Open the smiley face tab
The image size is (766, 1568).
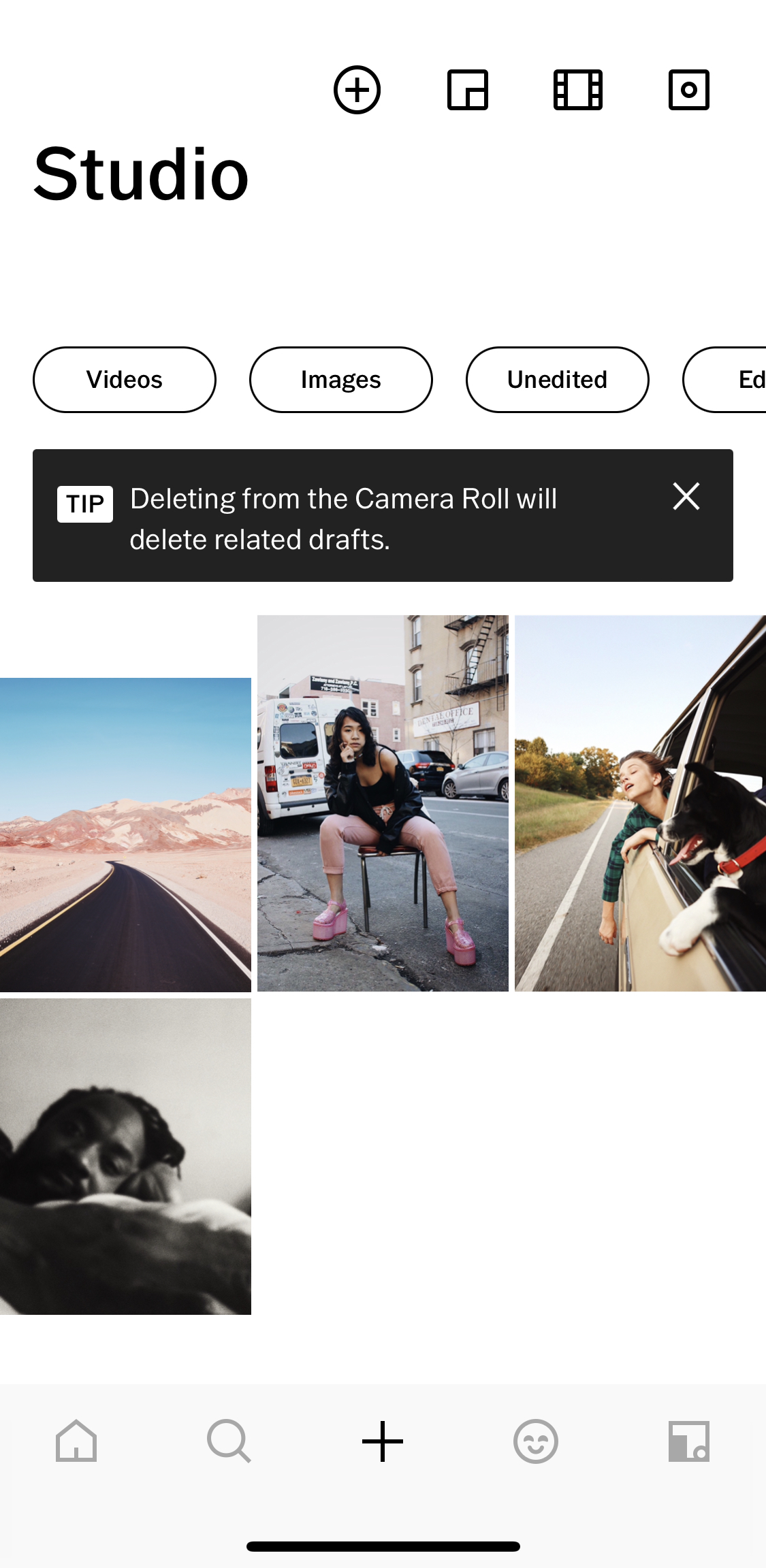click(x=536, y=1441)
